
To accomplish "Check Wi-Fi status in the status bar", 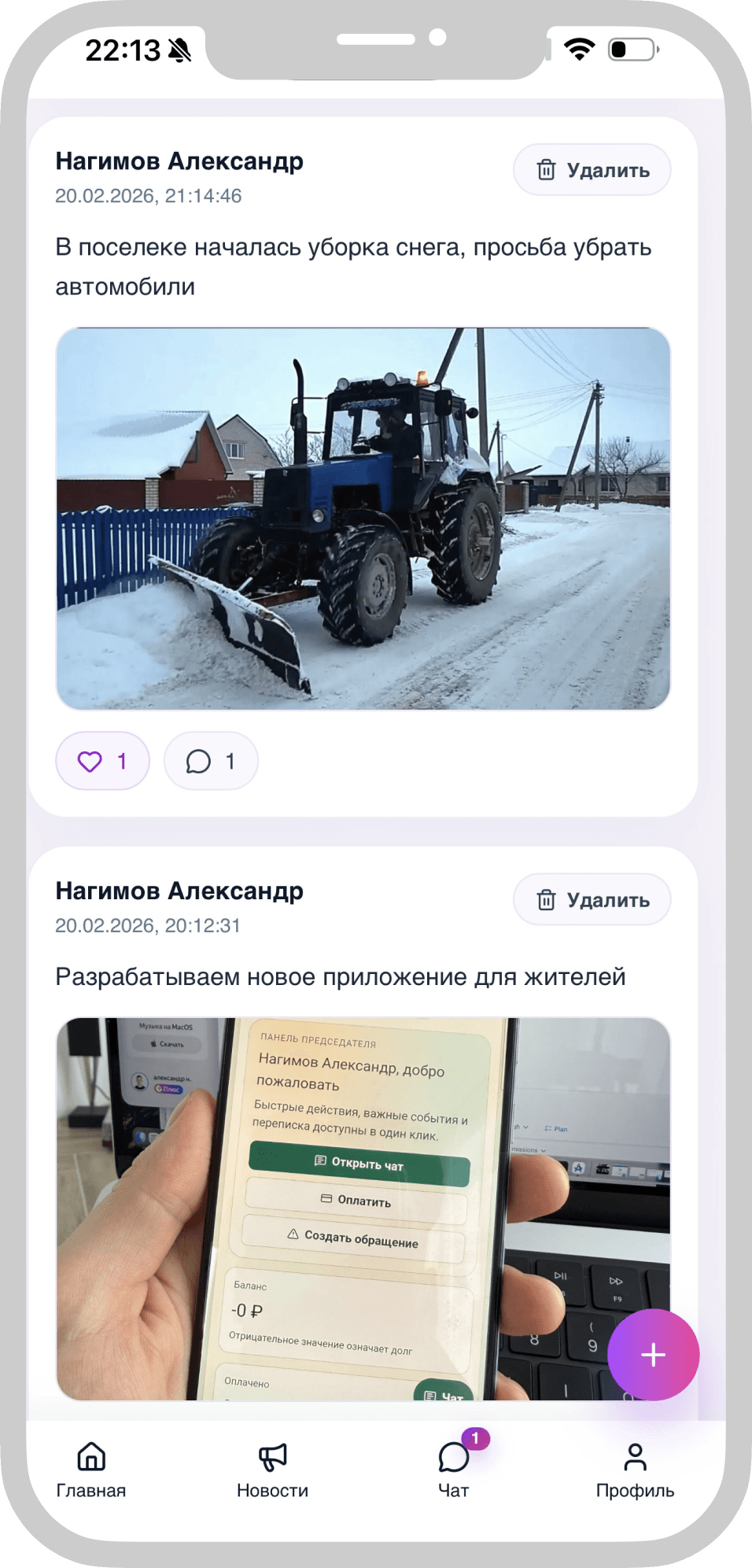I will tap(579, 50).
